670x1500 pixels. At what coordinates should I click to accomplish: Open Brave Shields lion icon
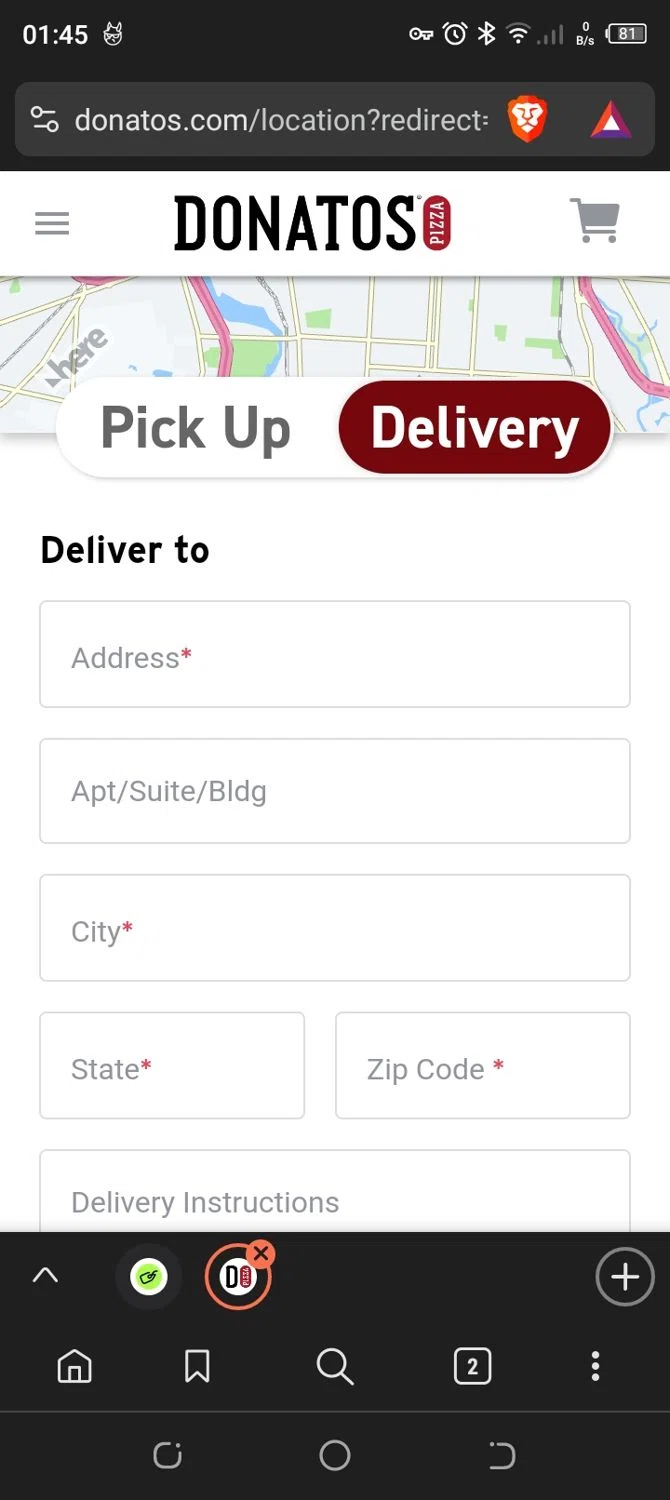[x=527, y=120]
